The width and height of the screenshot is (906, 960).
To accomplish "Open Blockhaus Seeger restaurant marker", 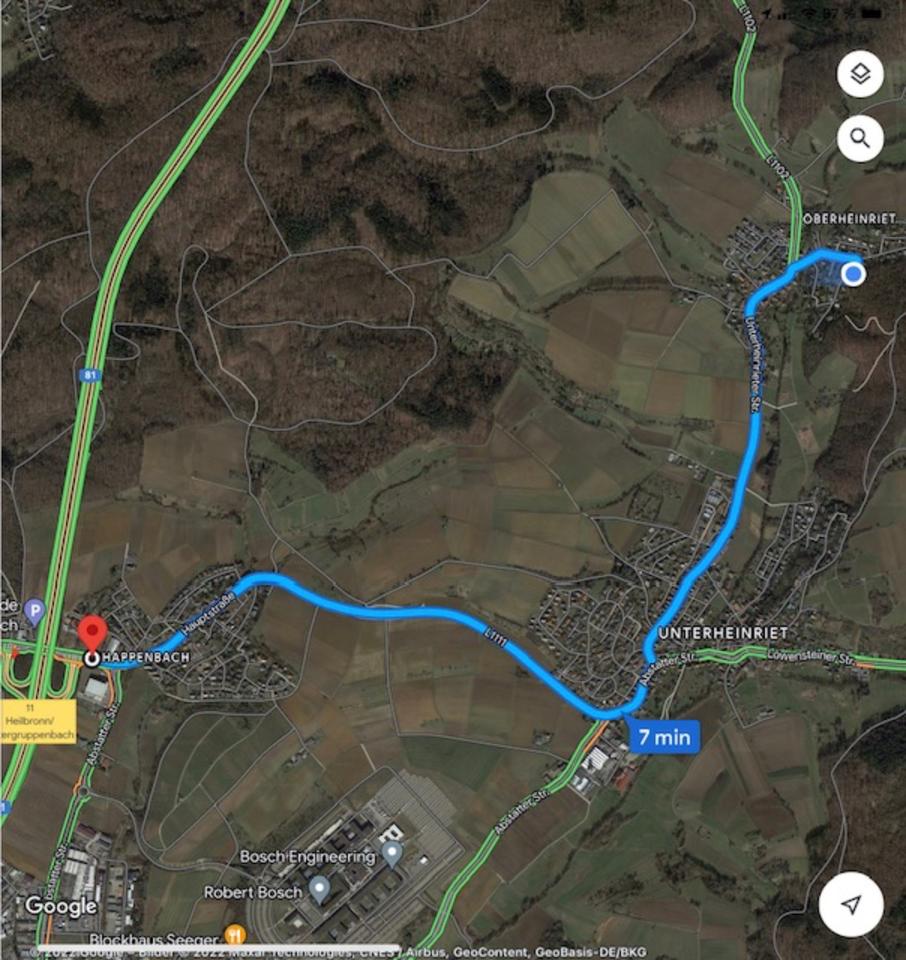I will [236, 937].
